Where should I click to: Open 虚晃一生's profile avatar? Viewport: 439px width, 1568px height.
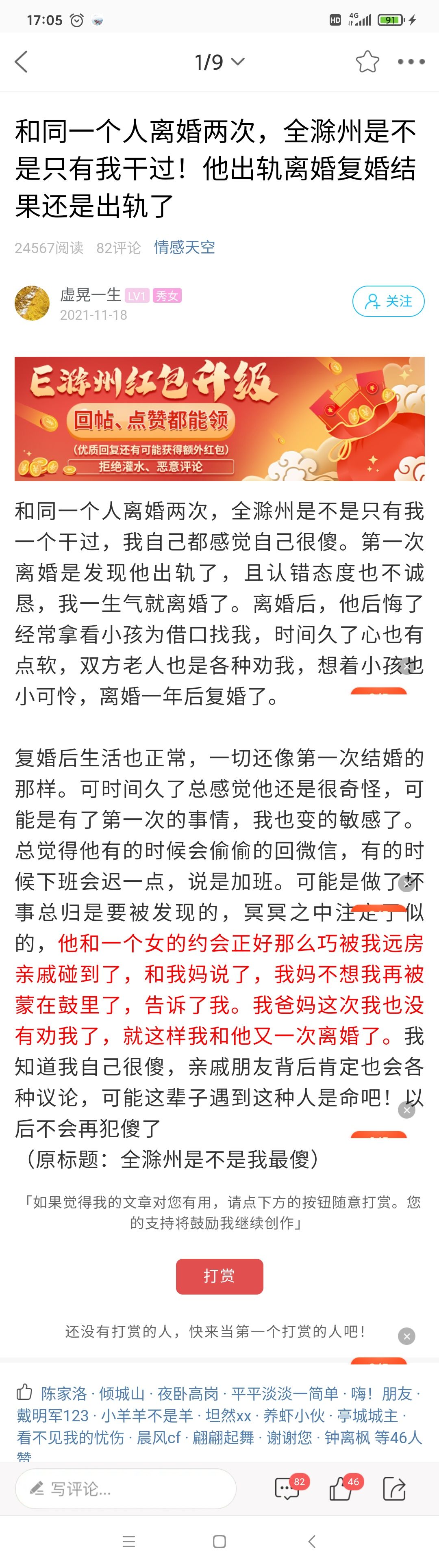tap(32, 303)
